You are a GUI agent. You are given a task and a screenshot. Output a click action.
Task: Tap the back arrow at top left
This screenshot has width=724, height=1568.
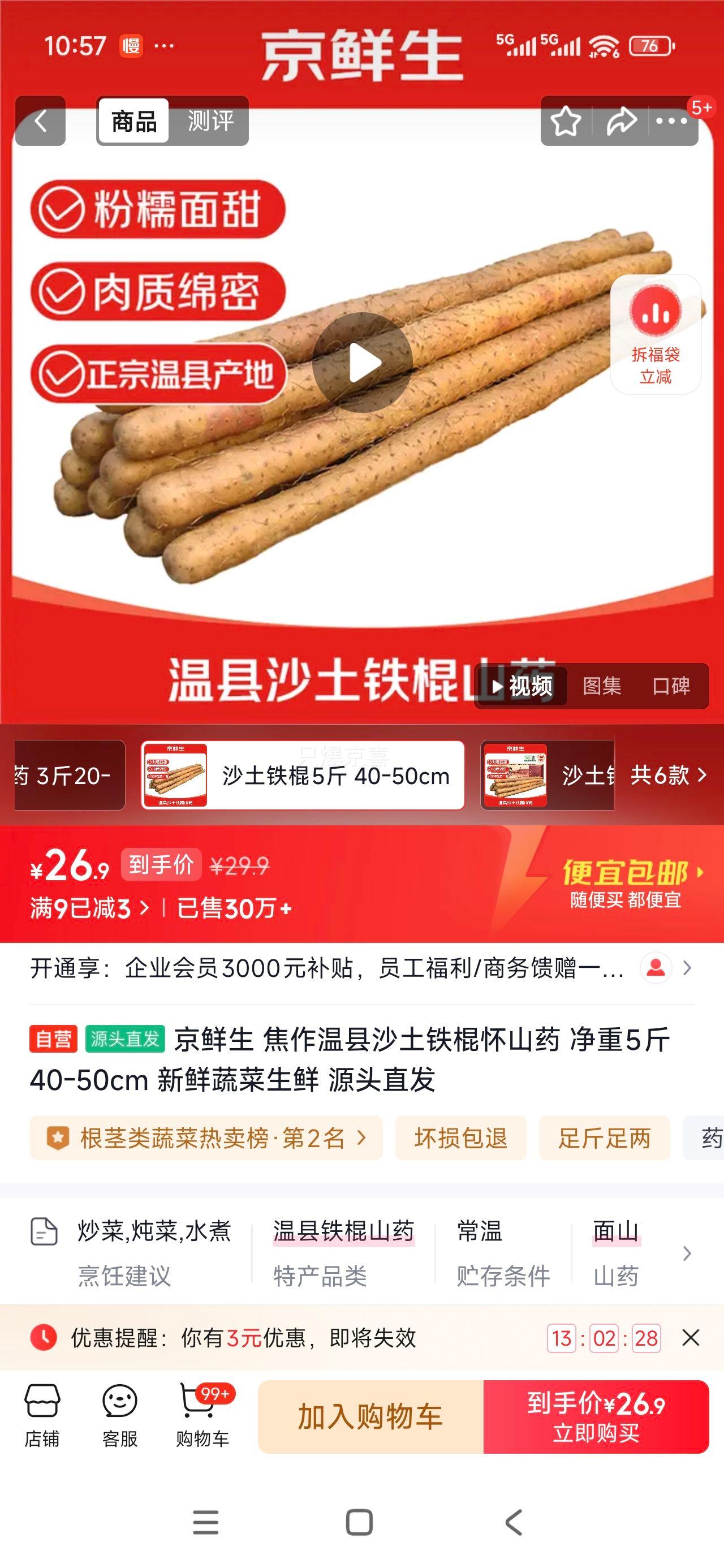40,122
